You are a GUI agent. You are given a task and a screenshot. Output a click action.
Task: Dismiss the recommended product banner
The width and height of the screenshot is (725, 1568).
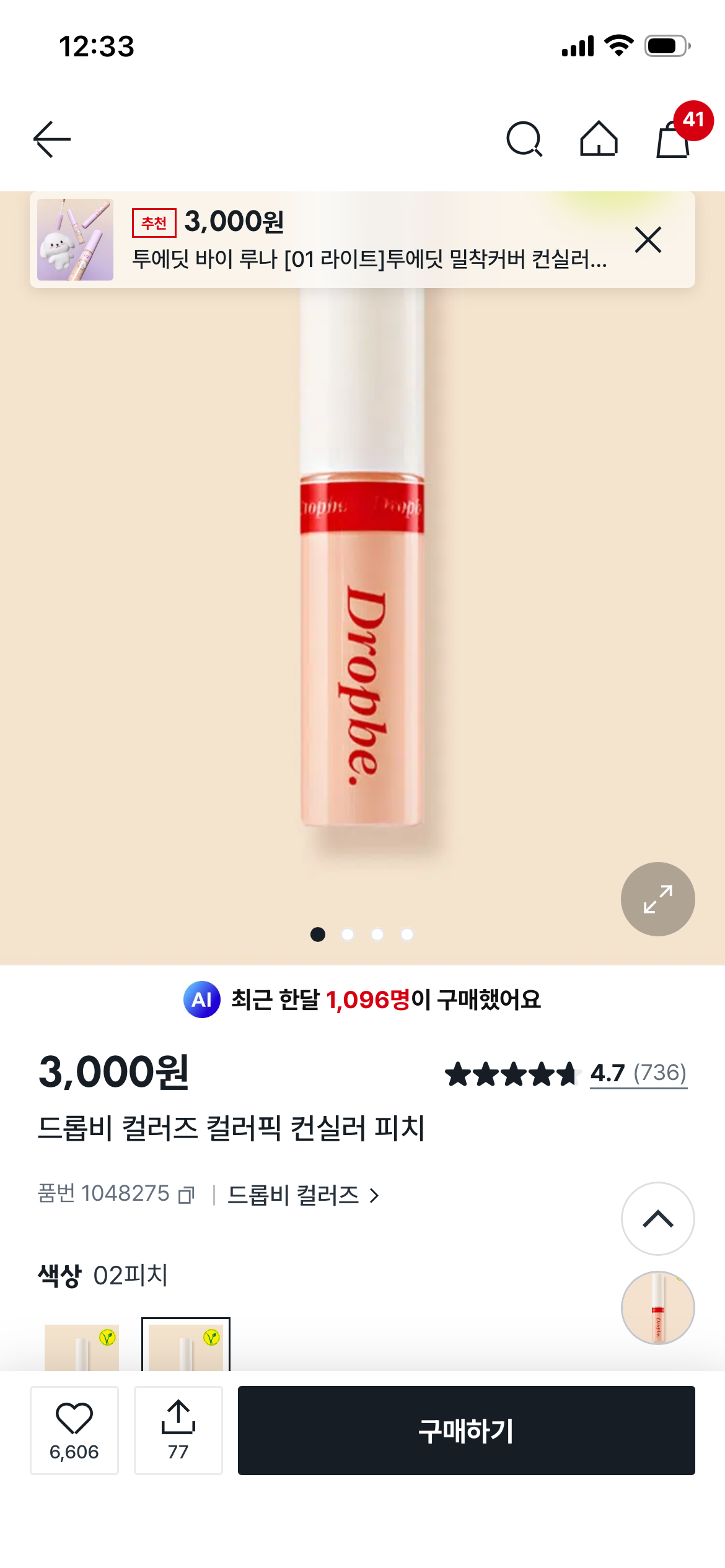648,240
